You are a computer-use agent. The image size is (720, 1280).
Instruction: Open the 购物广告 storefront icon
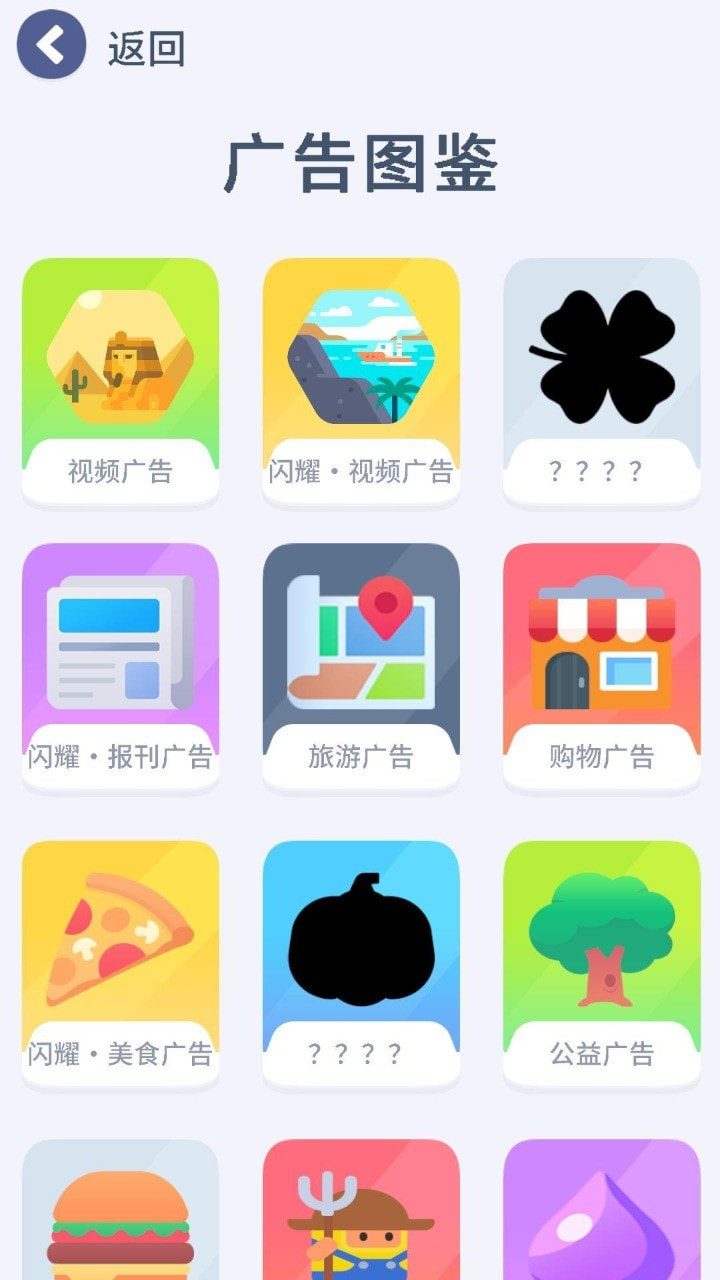tap(600, 645)
